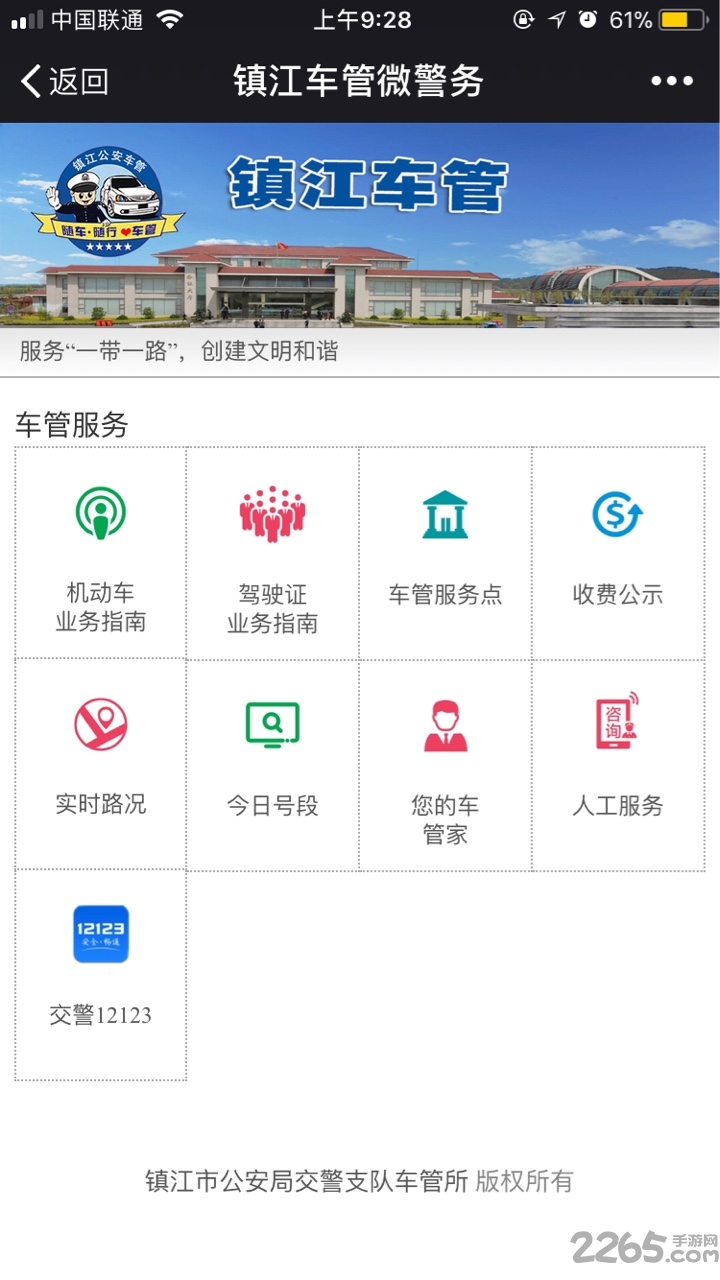View 今日号段 plate numbers
The width and height of the screenshot is (720, 1280).
272,765
